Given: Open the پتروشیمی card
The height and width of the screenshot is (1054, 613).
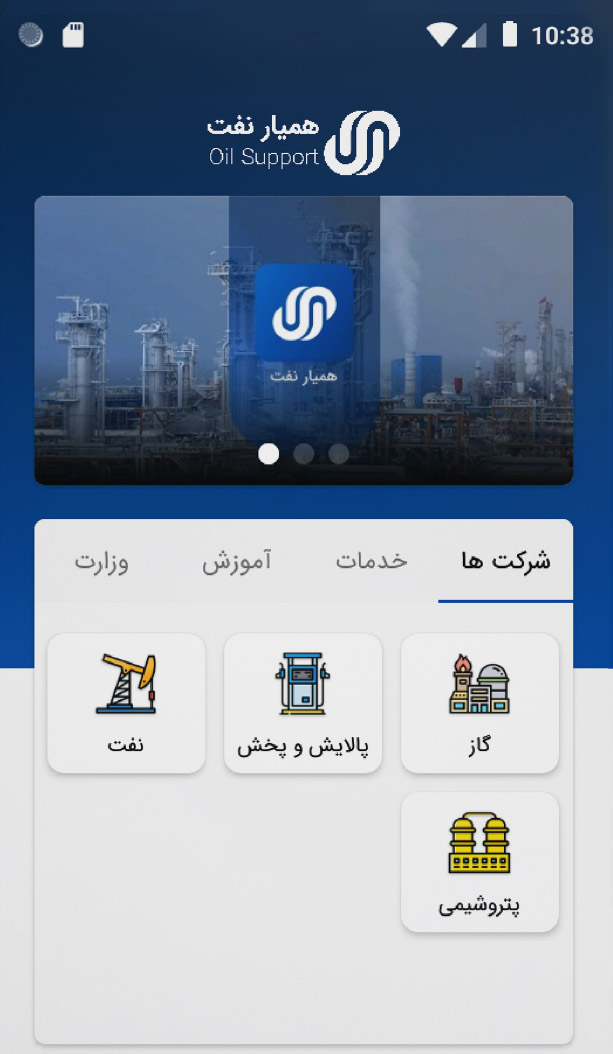Looking at the screenshot, I should tap(480, 862).
